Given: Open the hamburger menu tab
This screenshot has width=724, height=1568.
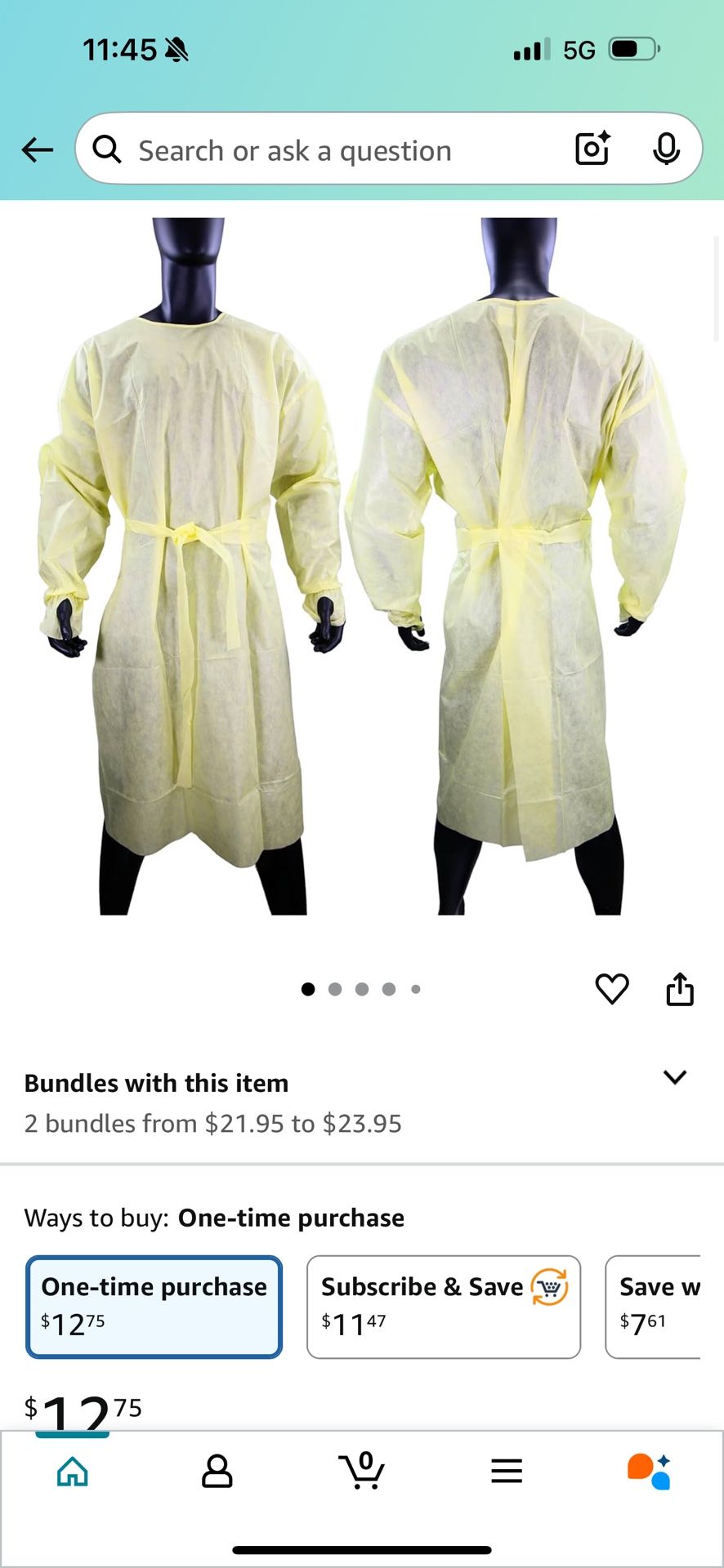Looking at the screenshot, I should coord(507,1472).
